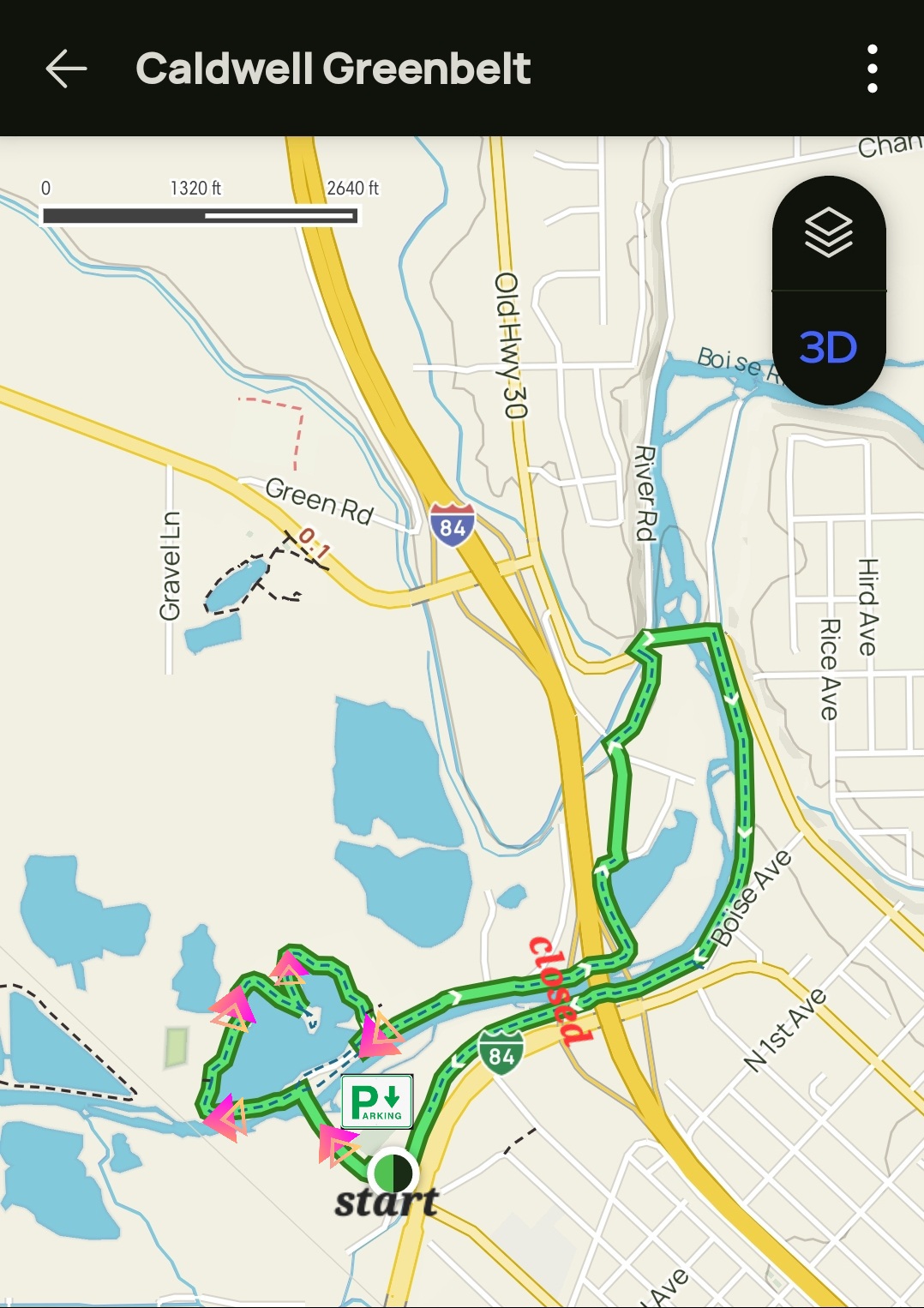Switch the map to 3D view
The image size is (924, 1308).
coord(828,348)
